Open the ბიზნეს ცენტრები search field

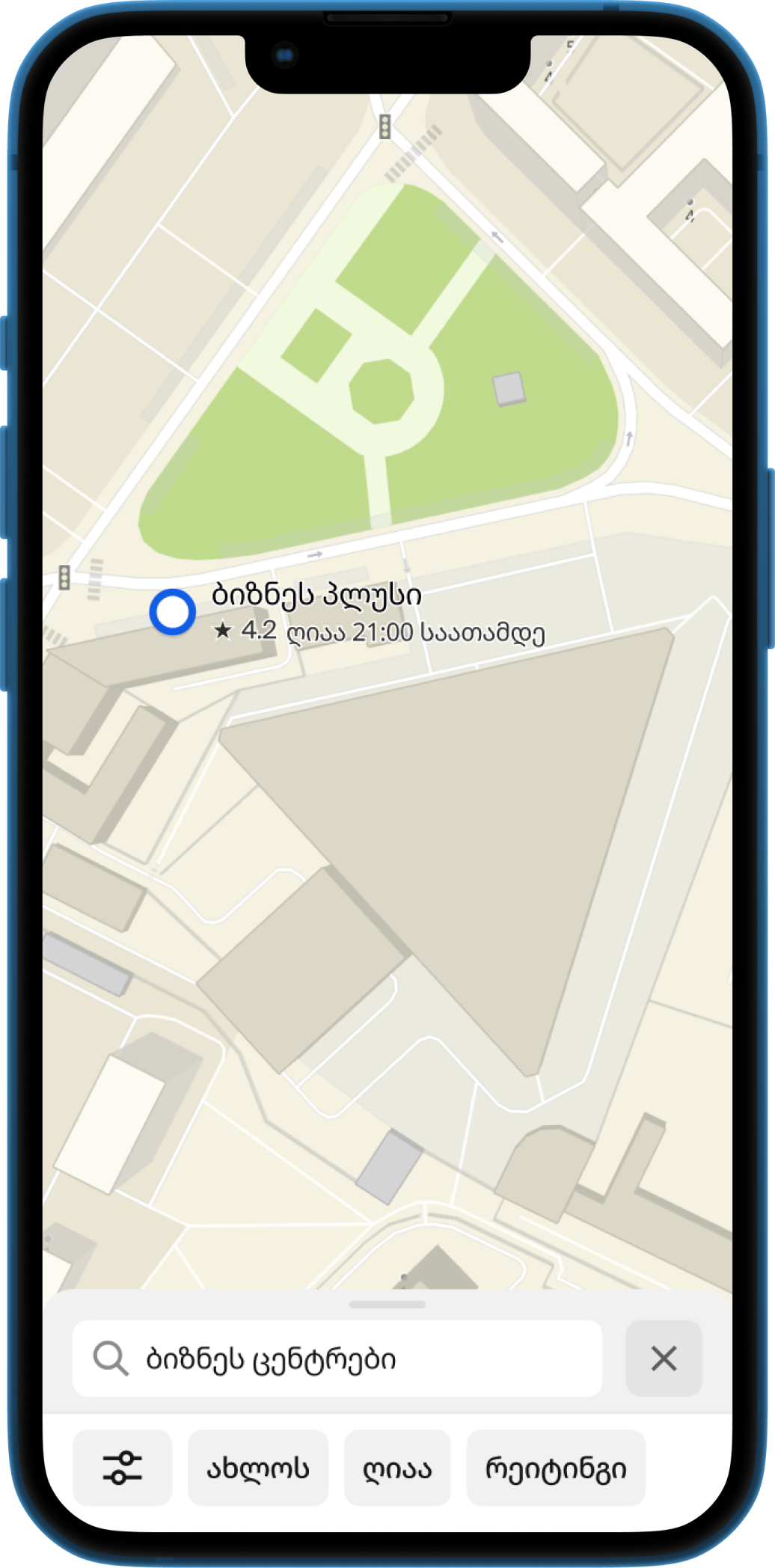click(x=337, y=1359)
